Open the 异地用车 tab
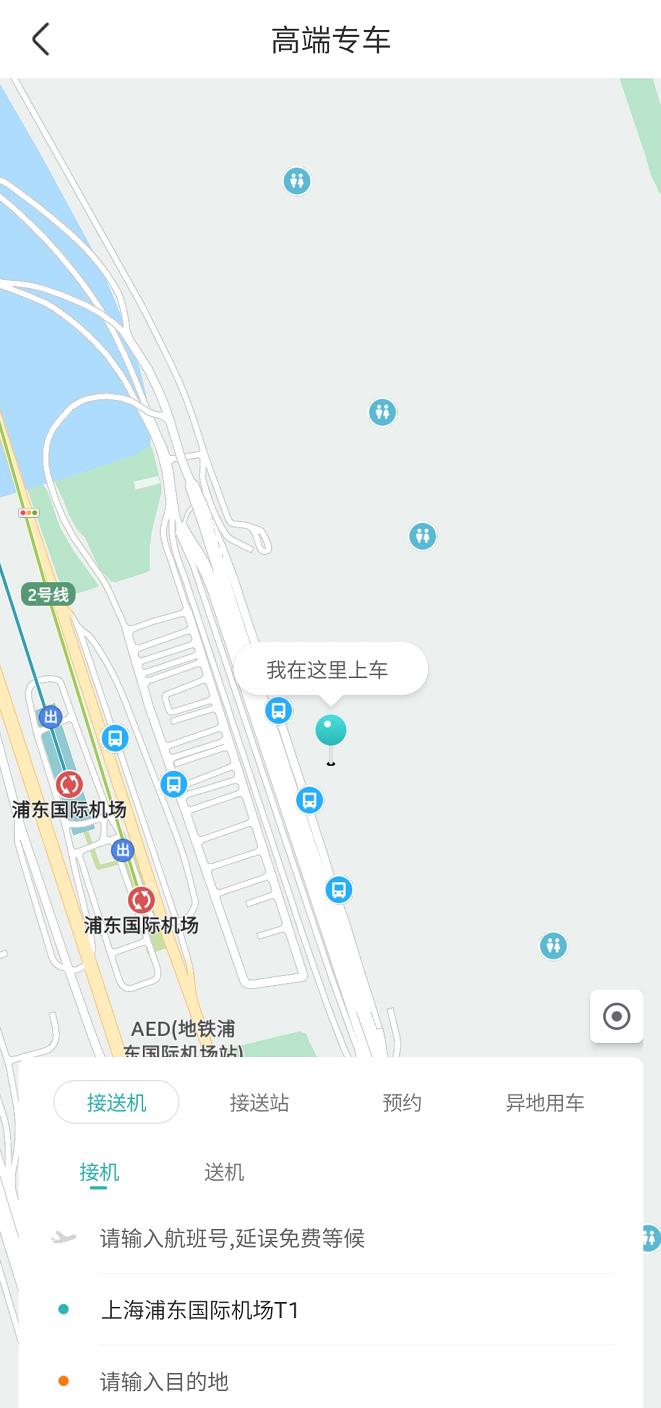 click(545, 1103)
